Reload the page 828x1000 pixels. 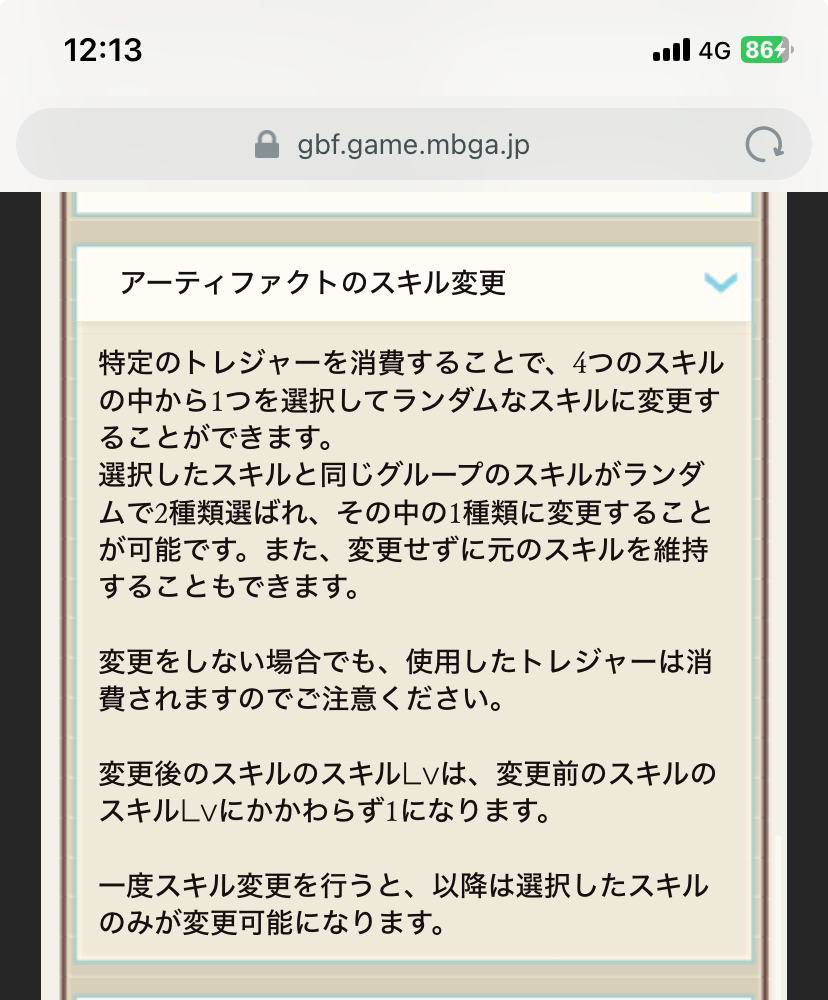coord(764,146)
